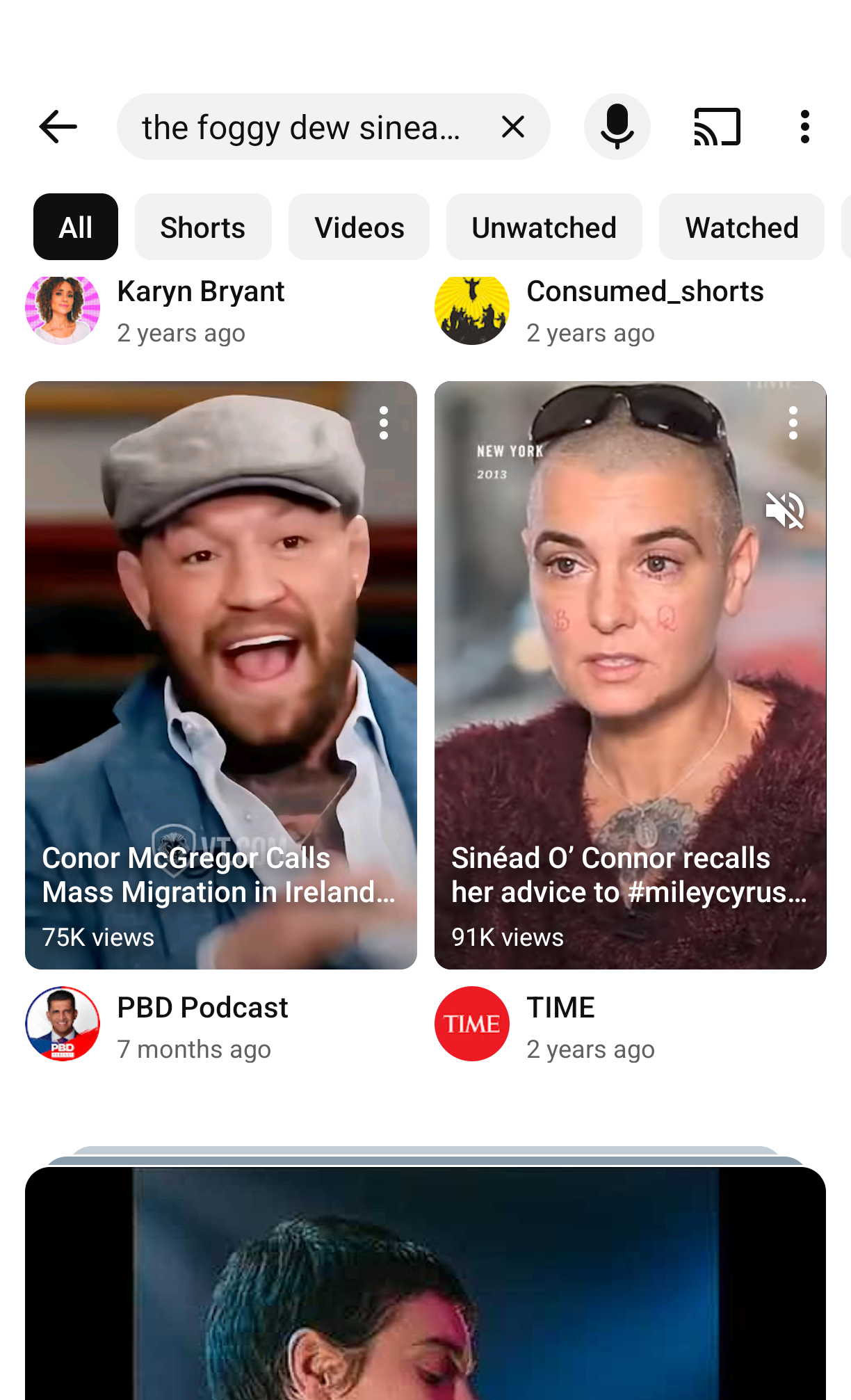This screenshot has height=1400, width=851.
Task: Open options for the Conor McGregor short
Action: point(384,424)
